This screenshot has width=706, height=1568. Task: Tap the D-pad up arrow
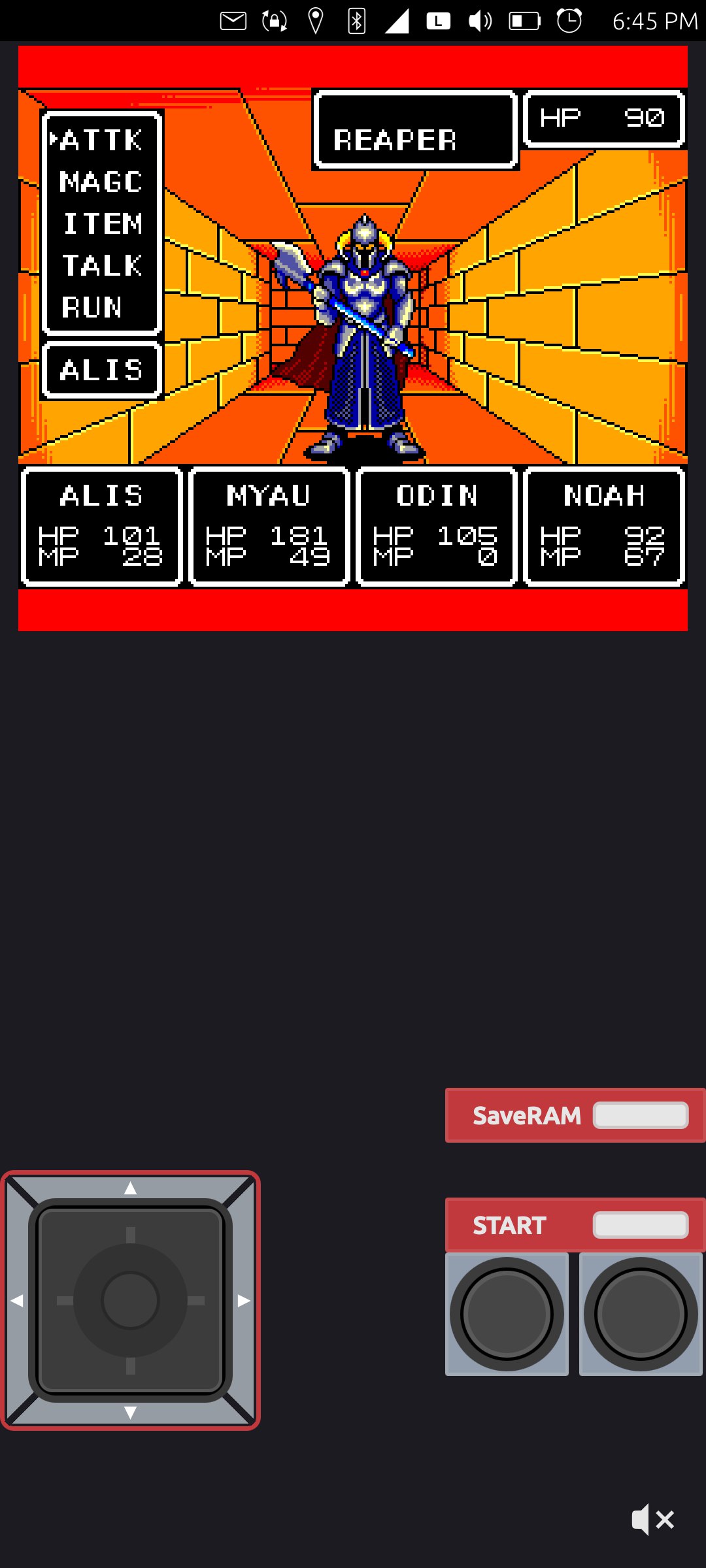[x=131, y=1188]
